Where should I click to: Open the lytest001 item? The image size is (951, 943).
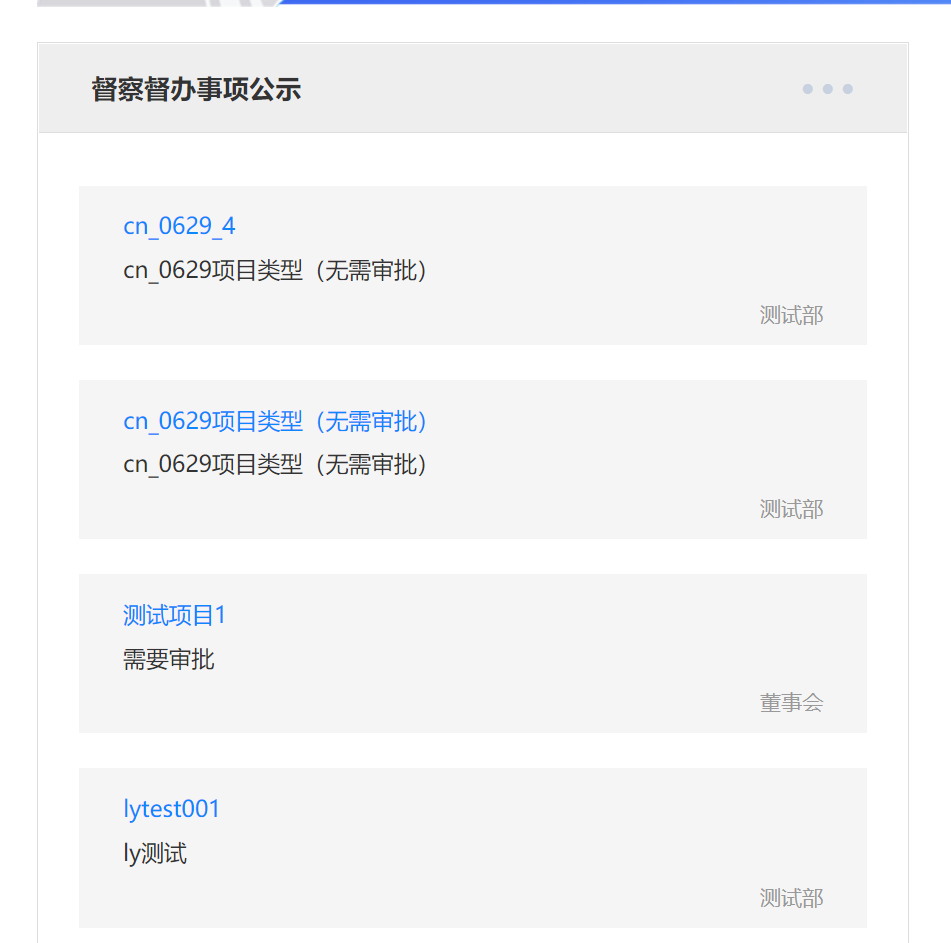(171, 809)
